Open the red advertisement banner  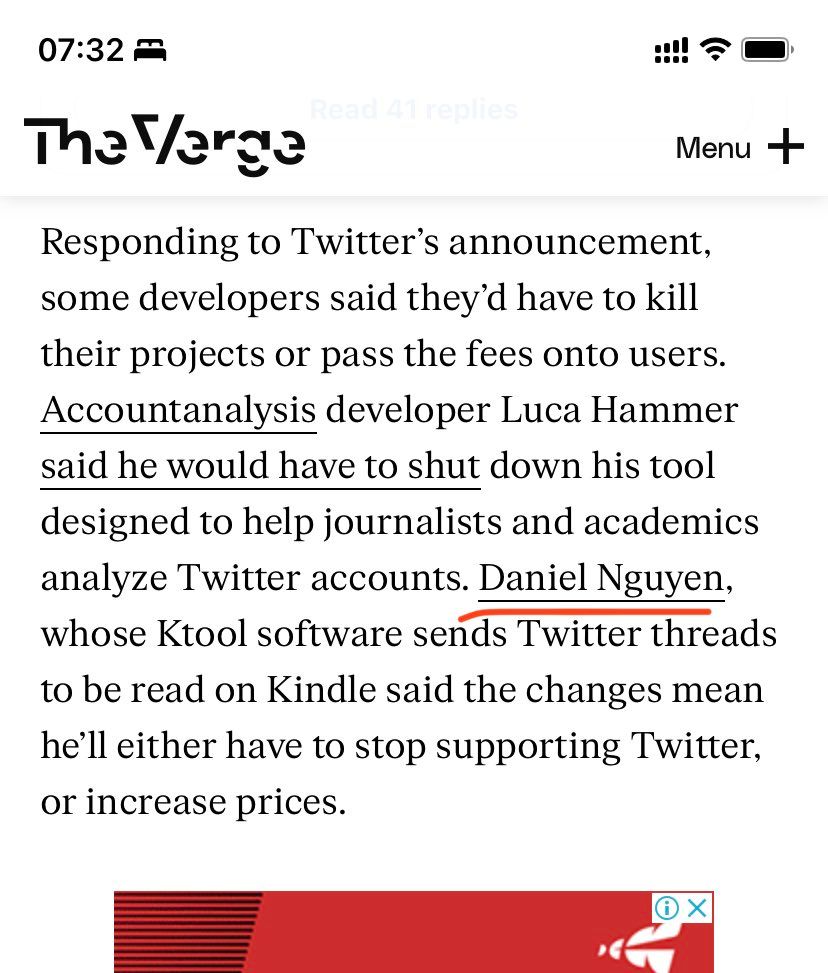point(400,935)
